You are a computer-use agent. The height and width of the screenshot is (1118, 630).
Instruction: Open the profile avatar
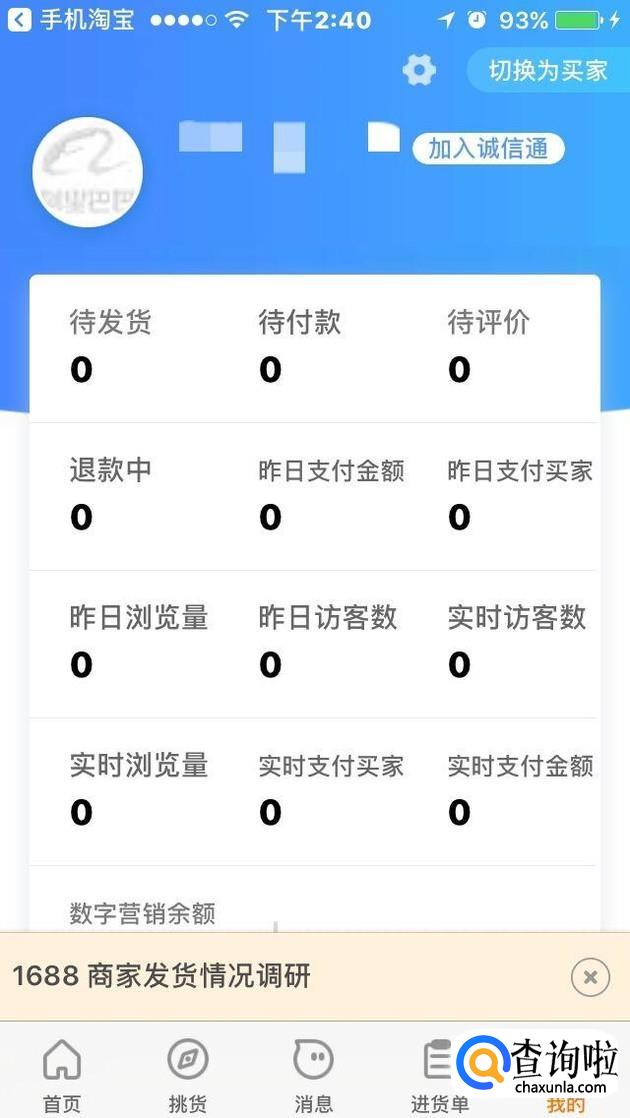(x=88, y=172)
